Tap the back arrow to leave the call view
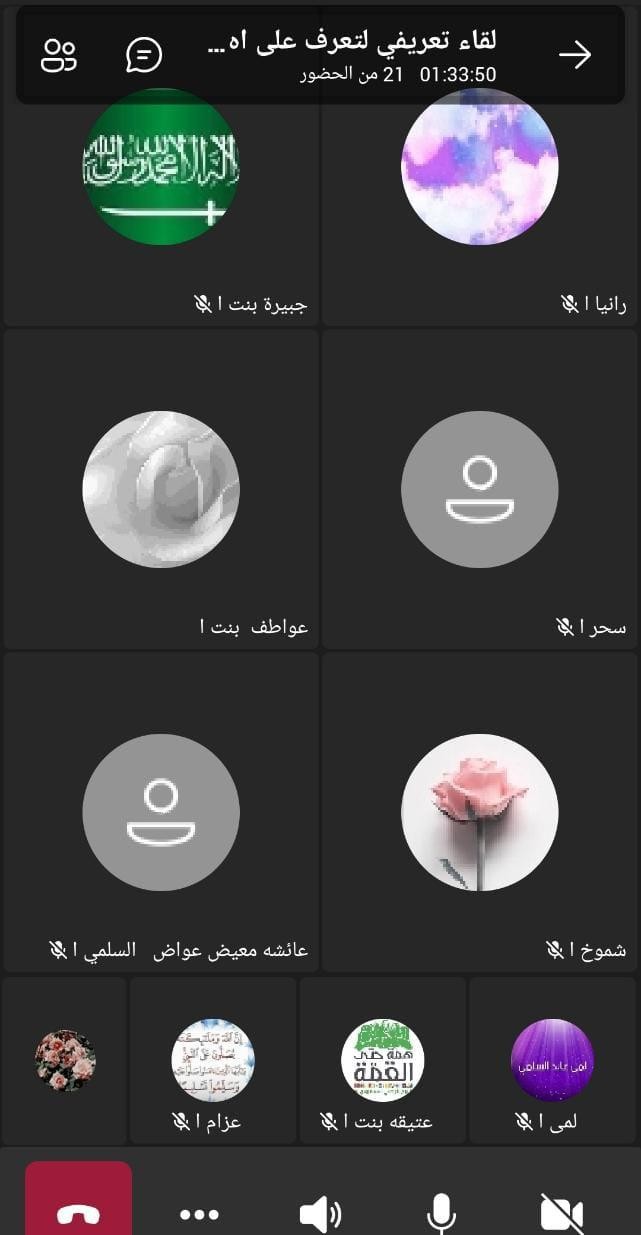Screen dimensions: 641x1235 575,55
